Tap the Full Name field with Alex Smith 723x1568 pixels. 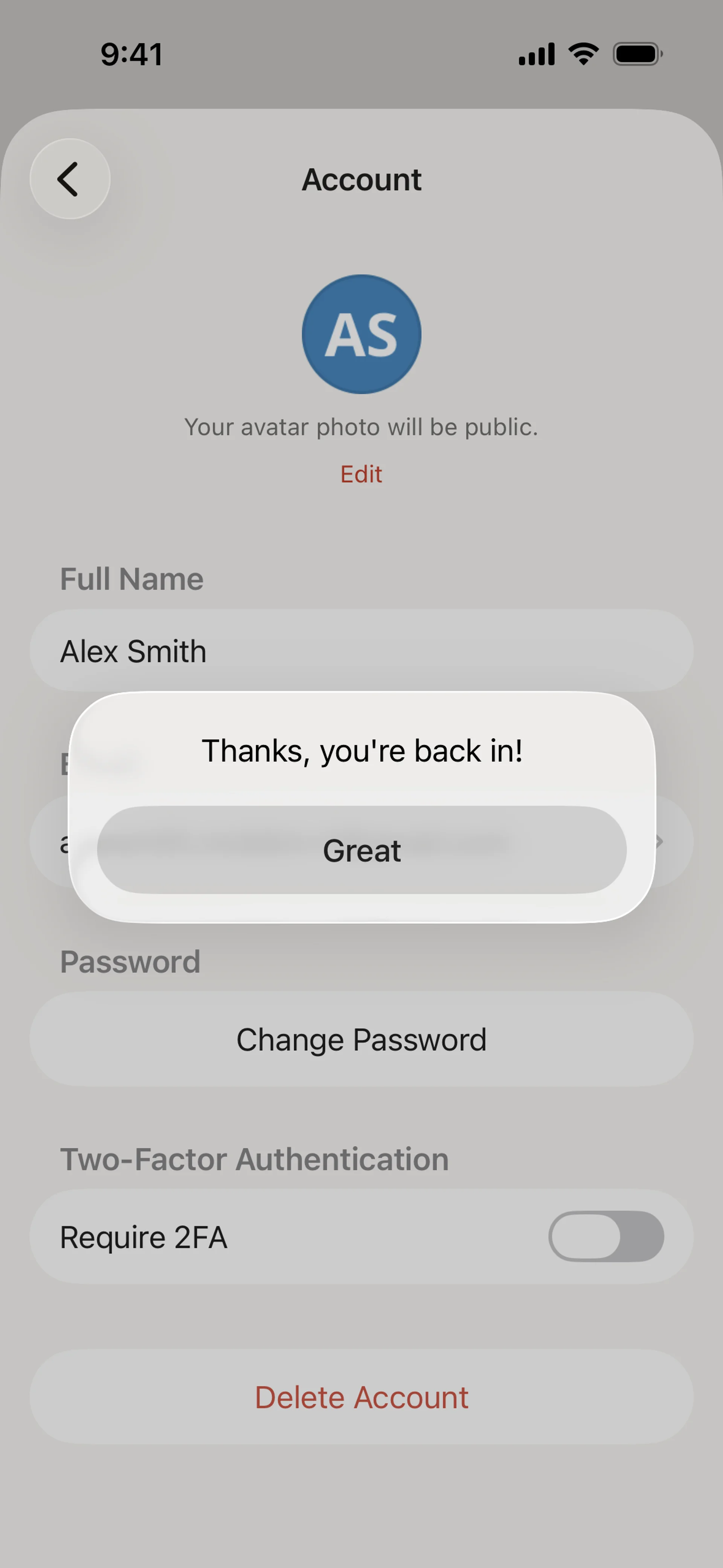361,651
